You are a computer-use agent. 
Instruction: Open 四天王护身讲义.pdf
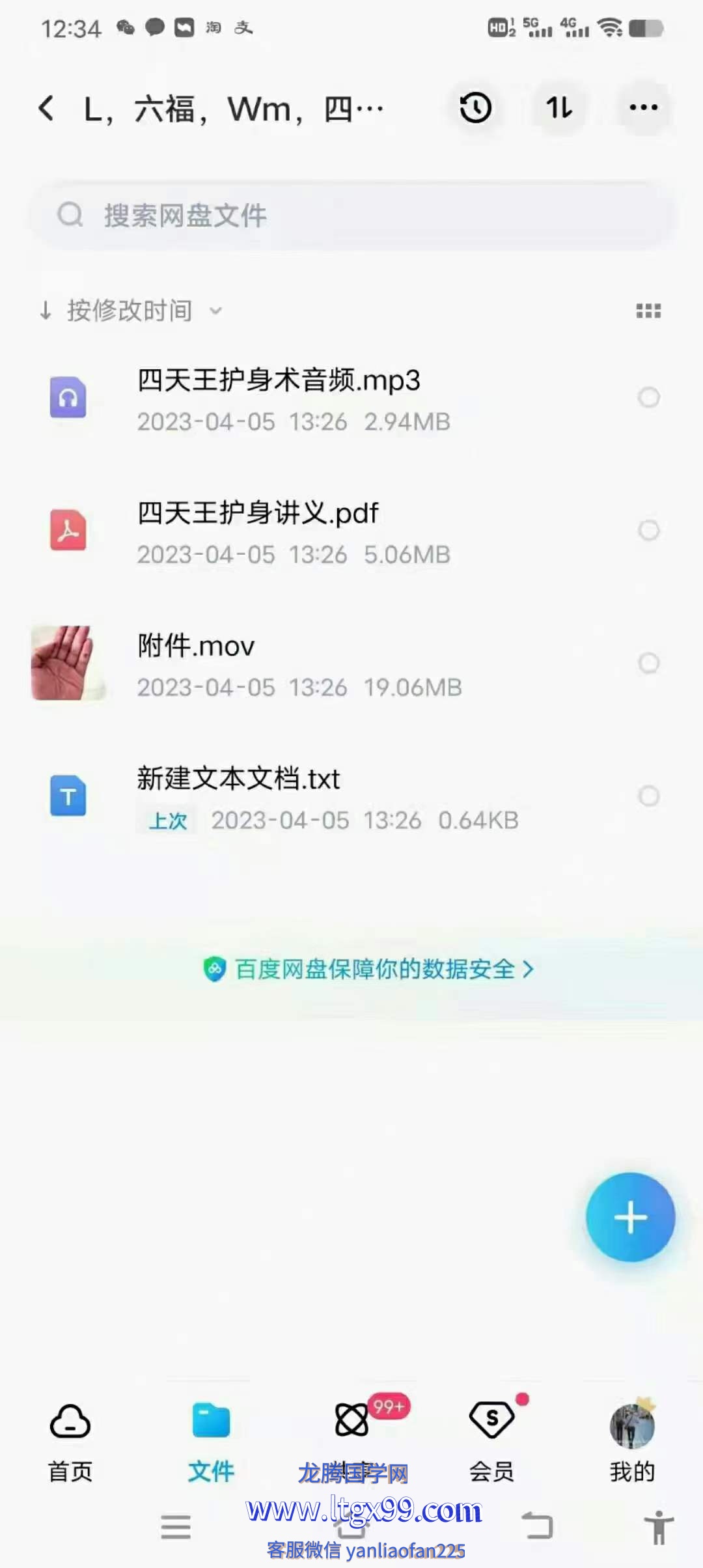click(258, 513)
